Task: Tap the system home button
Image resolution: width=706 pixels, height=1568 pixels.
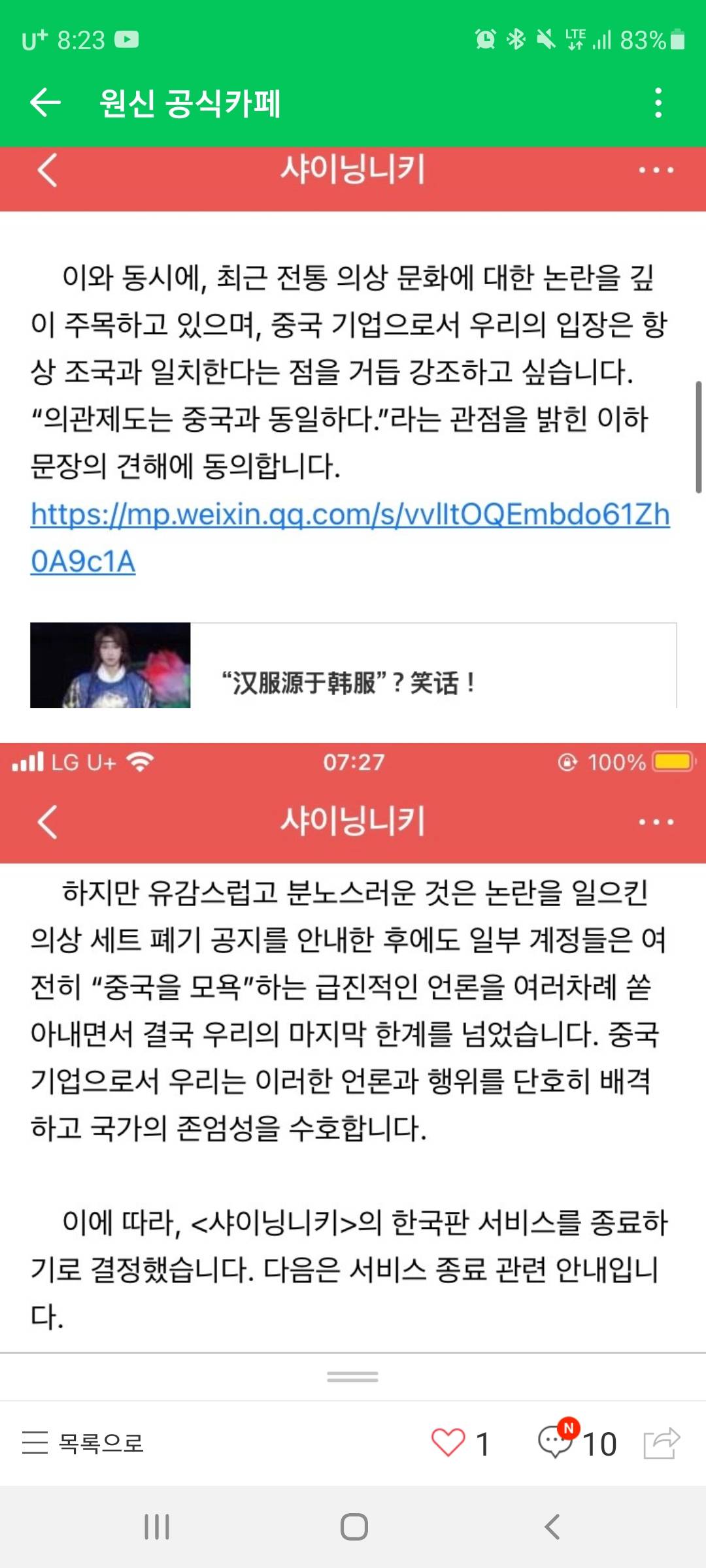Action: point(354,1527)
